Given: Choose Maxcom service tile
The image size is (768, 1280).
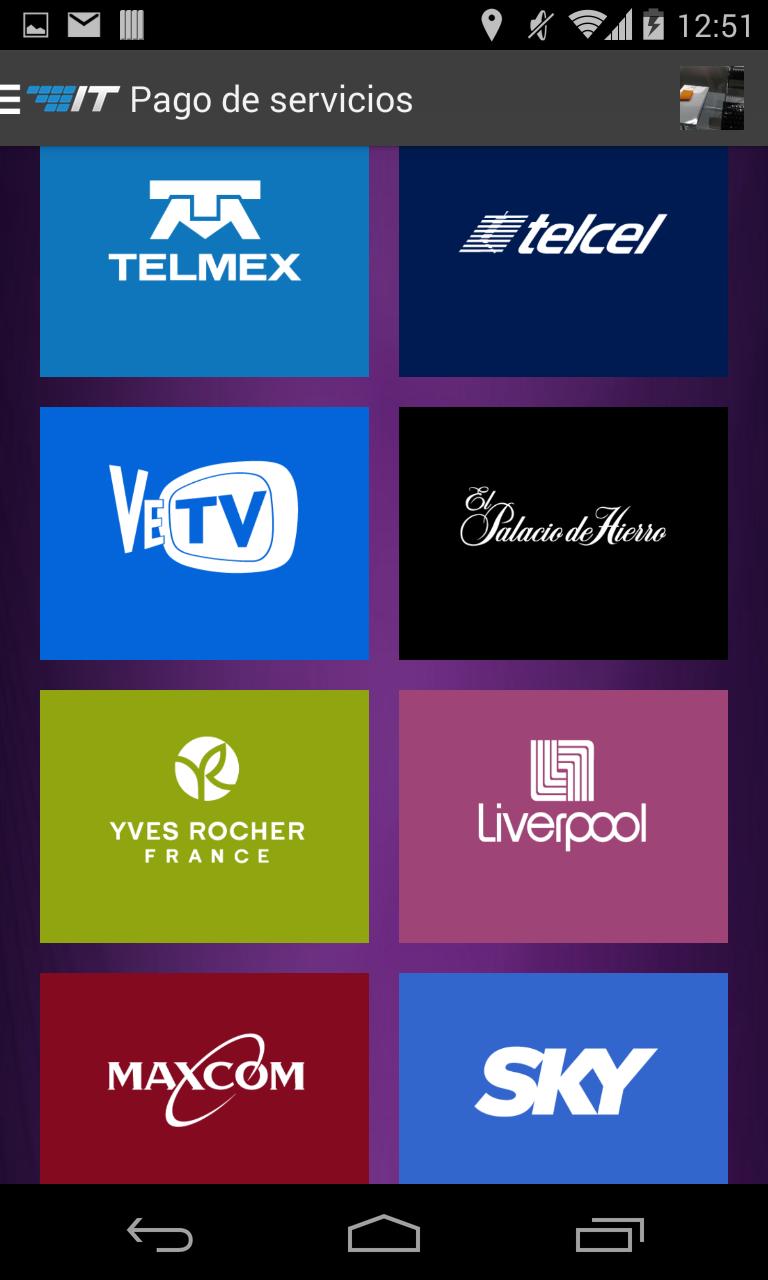Looking at the screenshot, I should 204,1078.
